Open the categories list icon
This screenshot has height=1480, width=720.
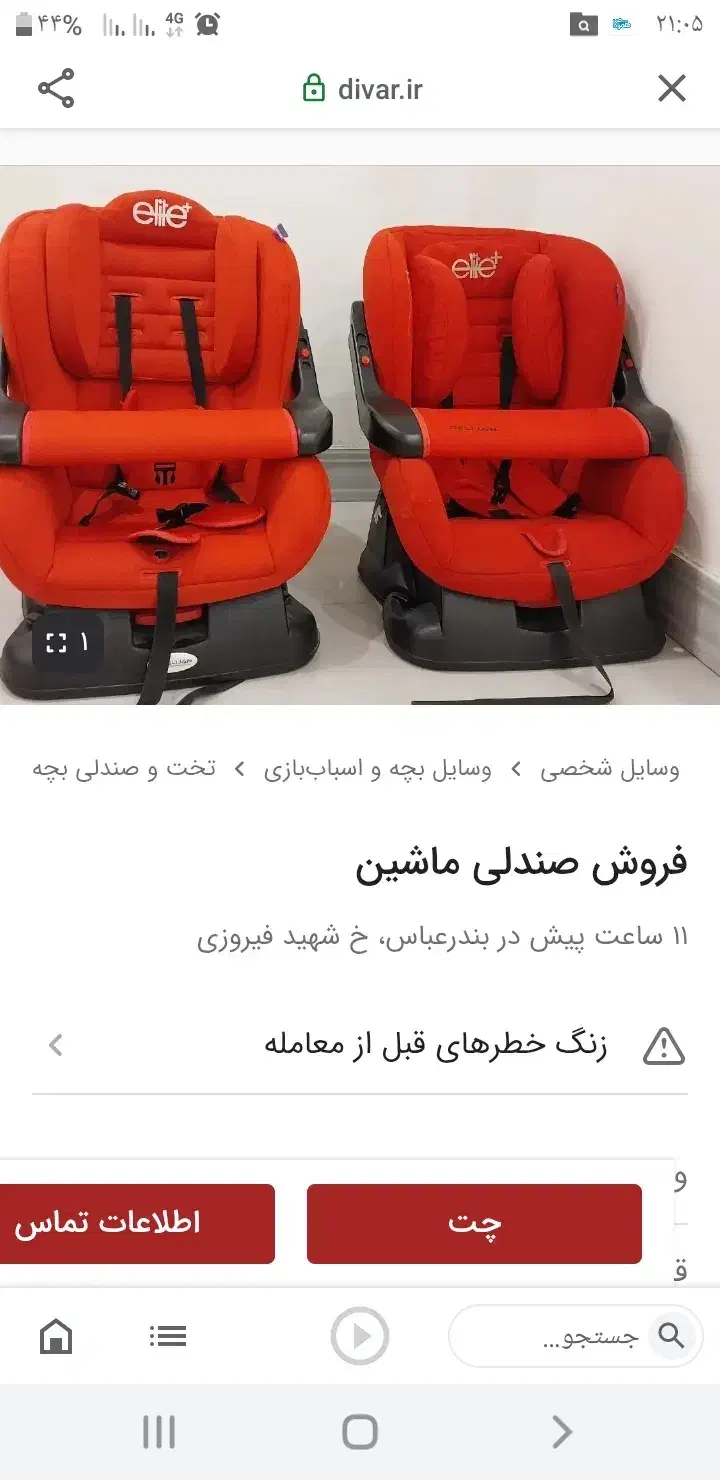168,1335
